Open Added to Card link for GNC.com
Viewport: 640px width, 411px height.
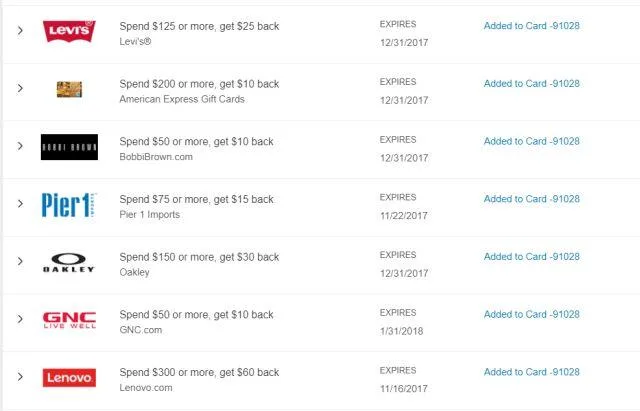pos(531,314)
